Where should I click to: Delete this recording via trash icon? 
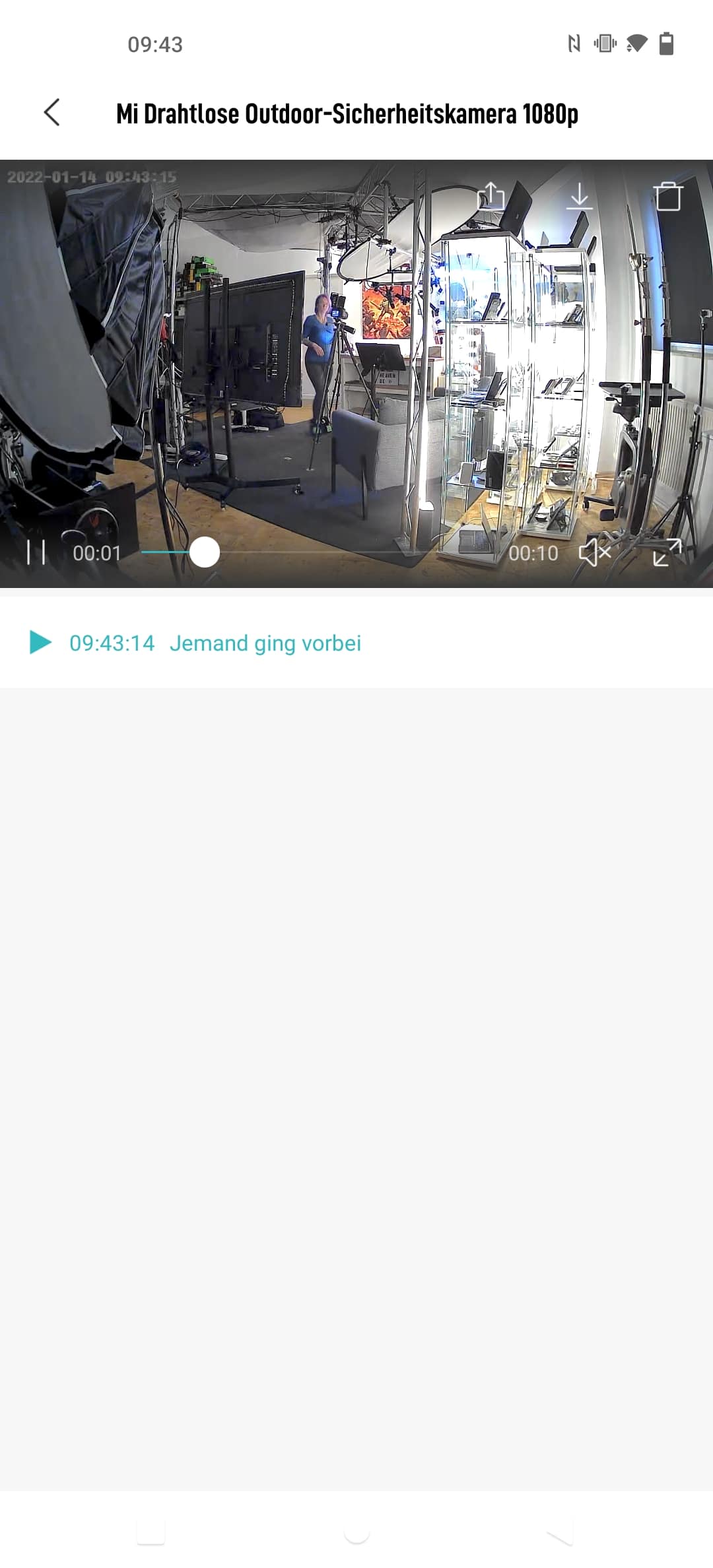(667, 196)
